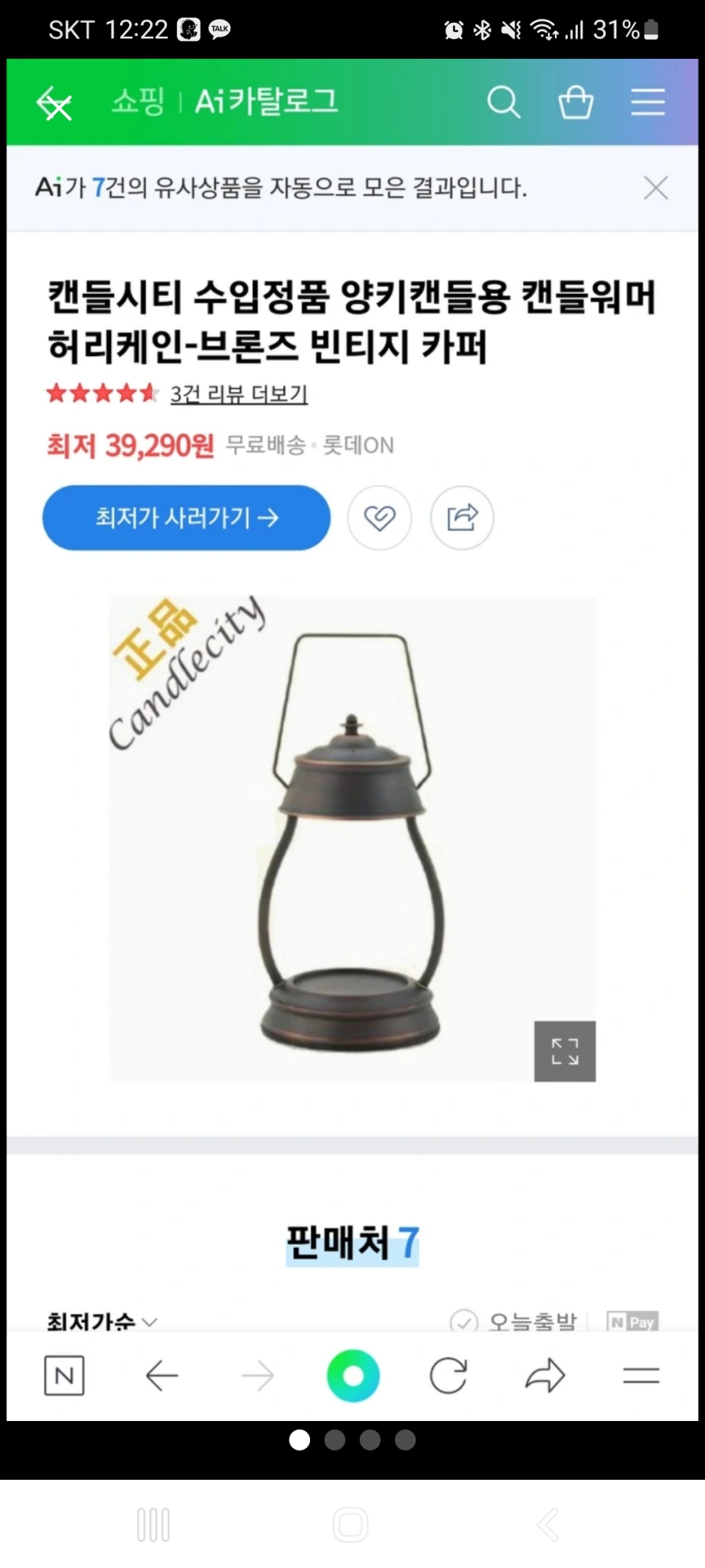
Task: Open the shopping cart icon
Action: pyautogui.click(x=576, y=102)
